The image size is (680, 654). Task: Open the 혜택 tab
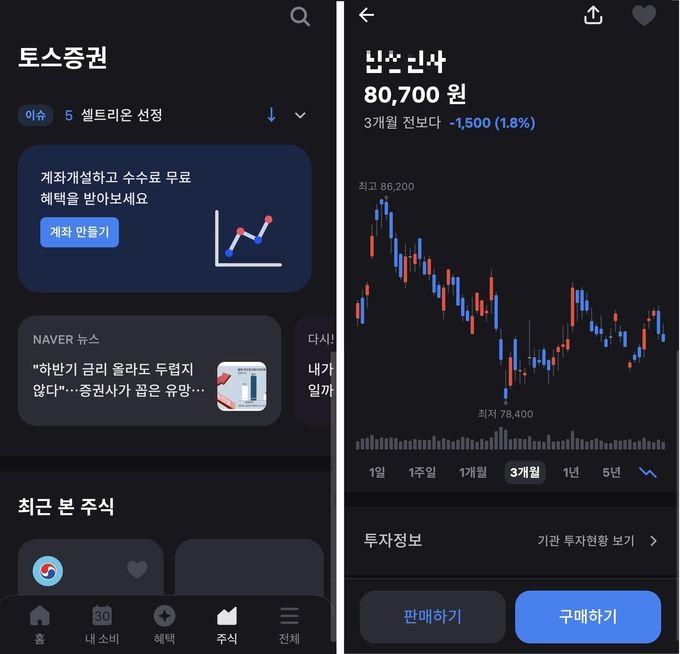pyautogui.click(x=165, y=625)
